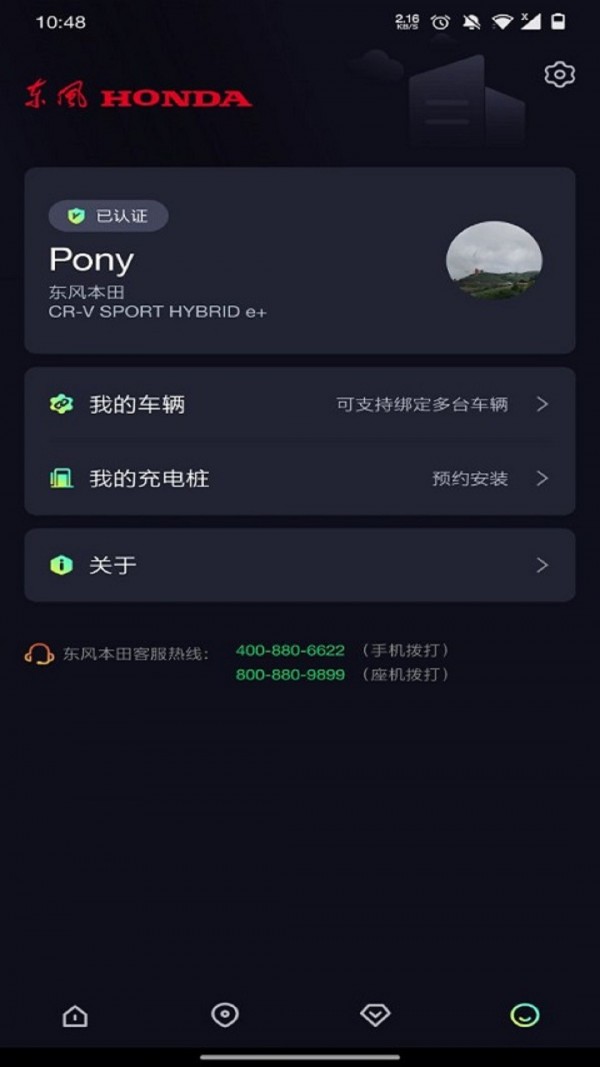The height and width of the screenshot is (1067, 600).
Task: Open the 关于 about row
Action: point(299,565)
